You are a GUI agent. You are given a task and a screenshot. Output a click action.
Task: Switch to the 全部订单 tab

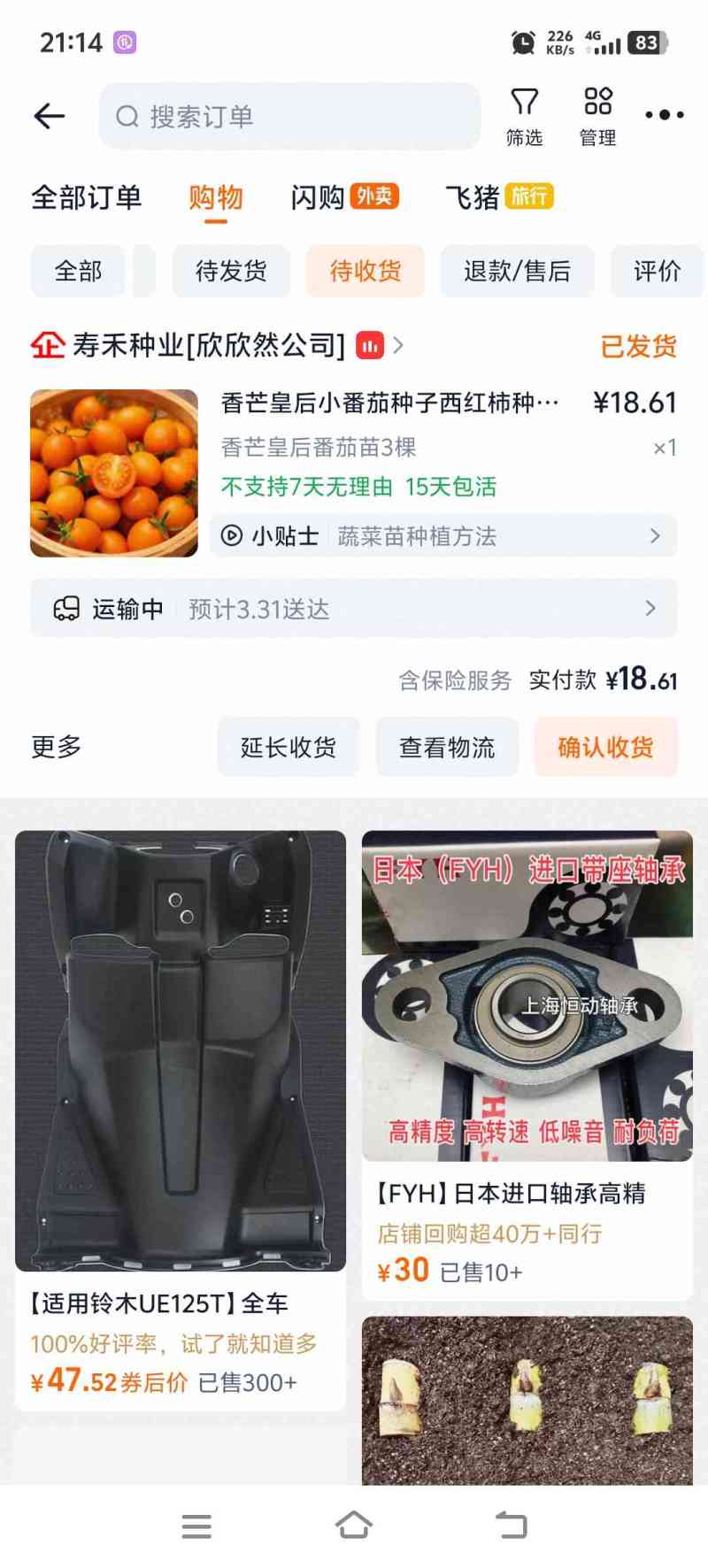click(87, 197)
